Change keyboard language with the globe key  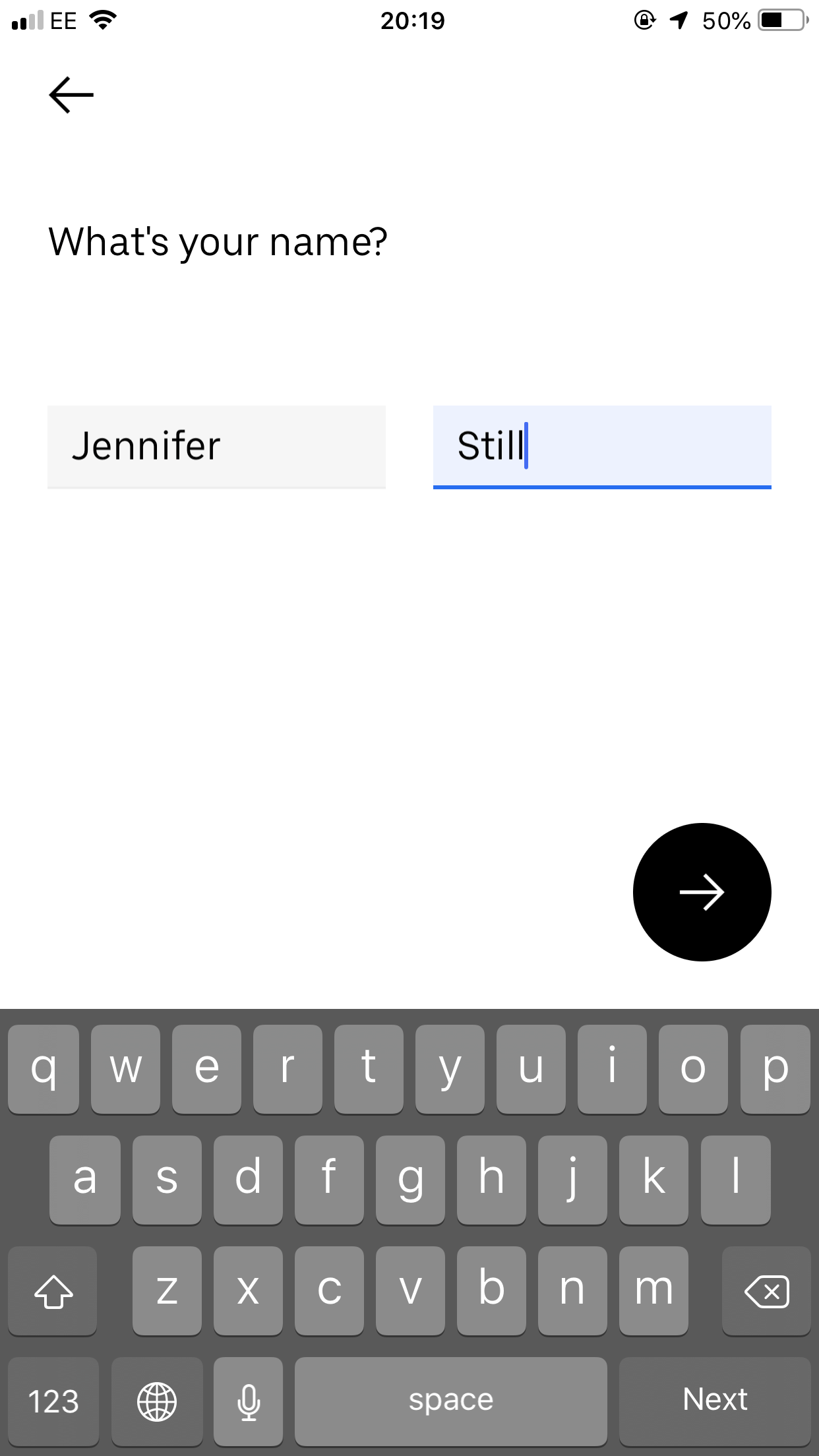pos(156,1399)
